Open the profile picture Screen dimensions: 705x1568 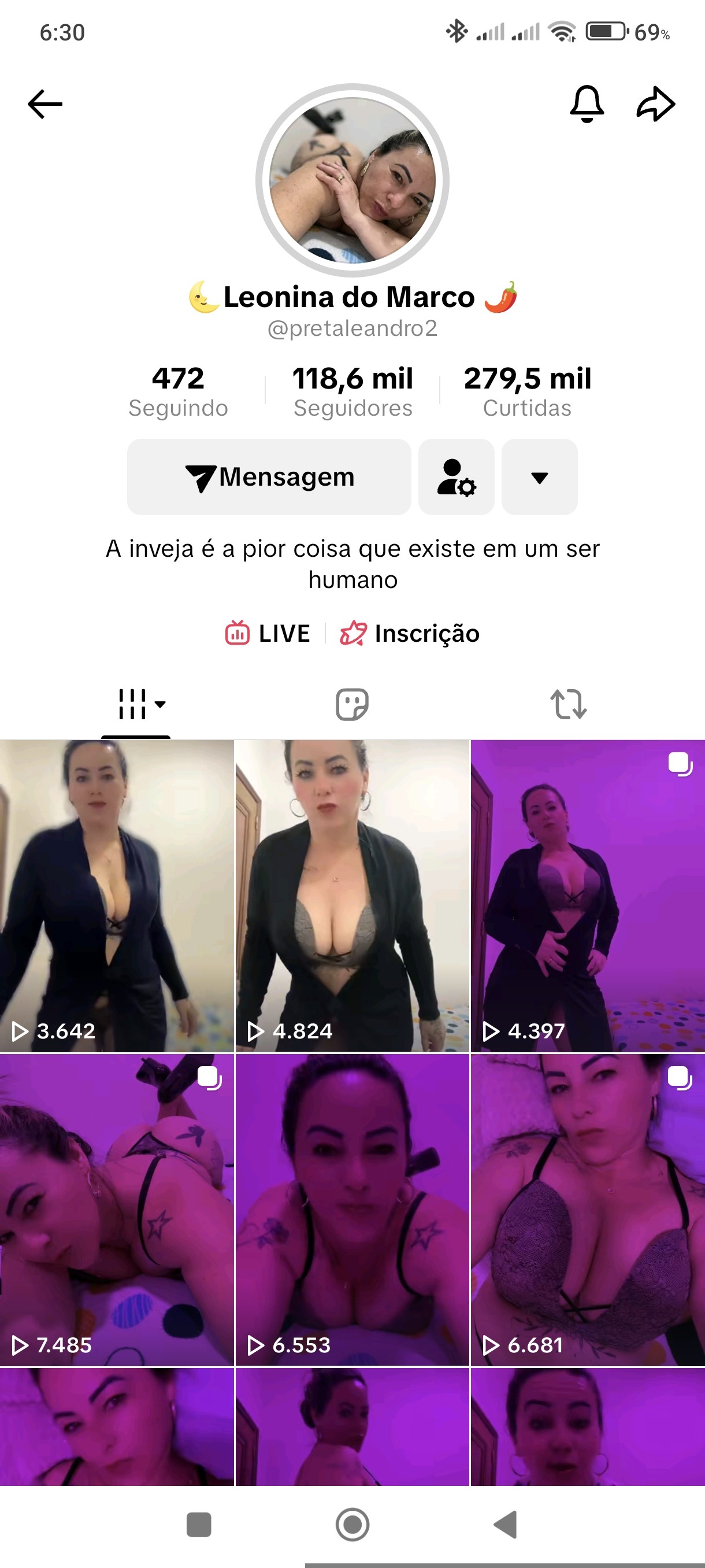click(352, 180)
